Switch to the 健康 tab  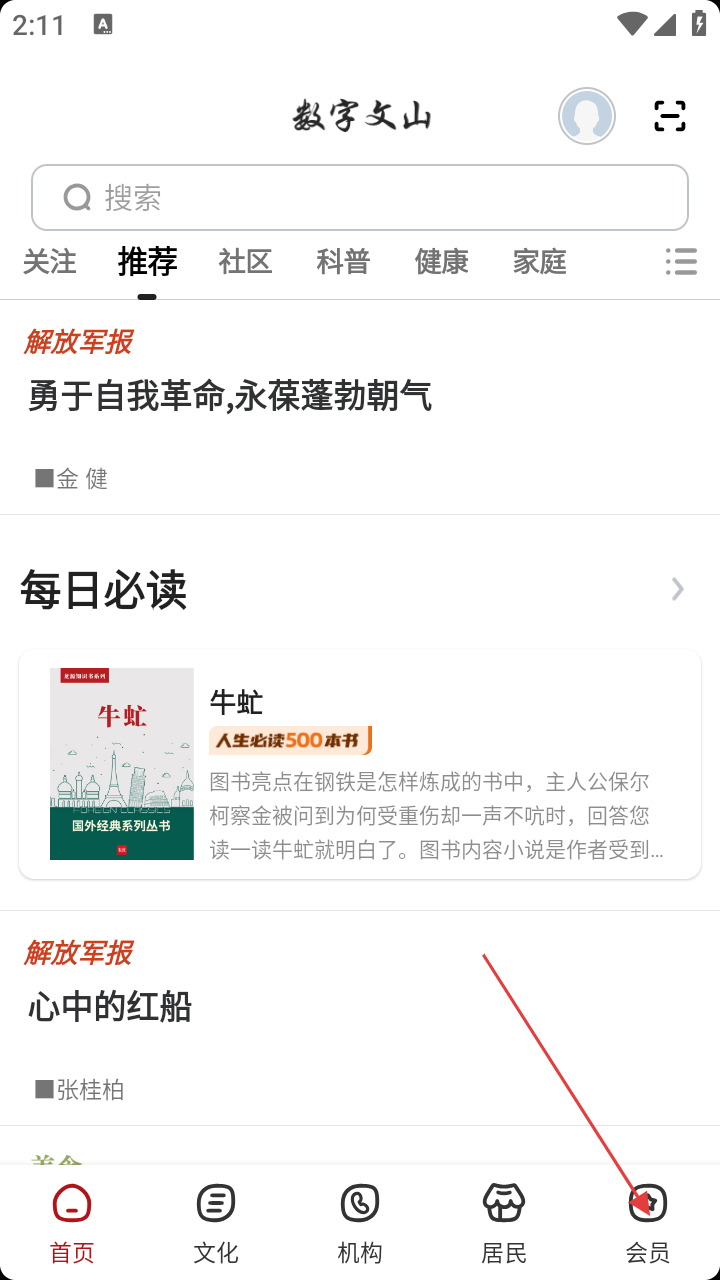point(441,262)
